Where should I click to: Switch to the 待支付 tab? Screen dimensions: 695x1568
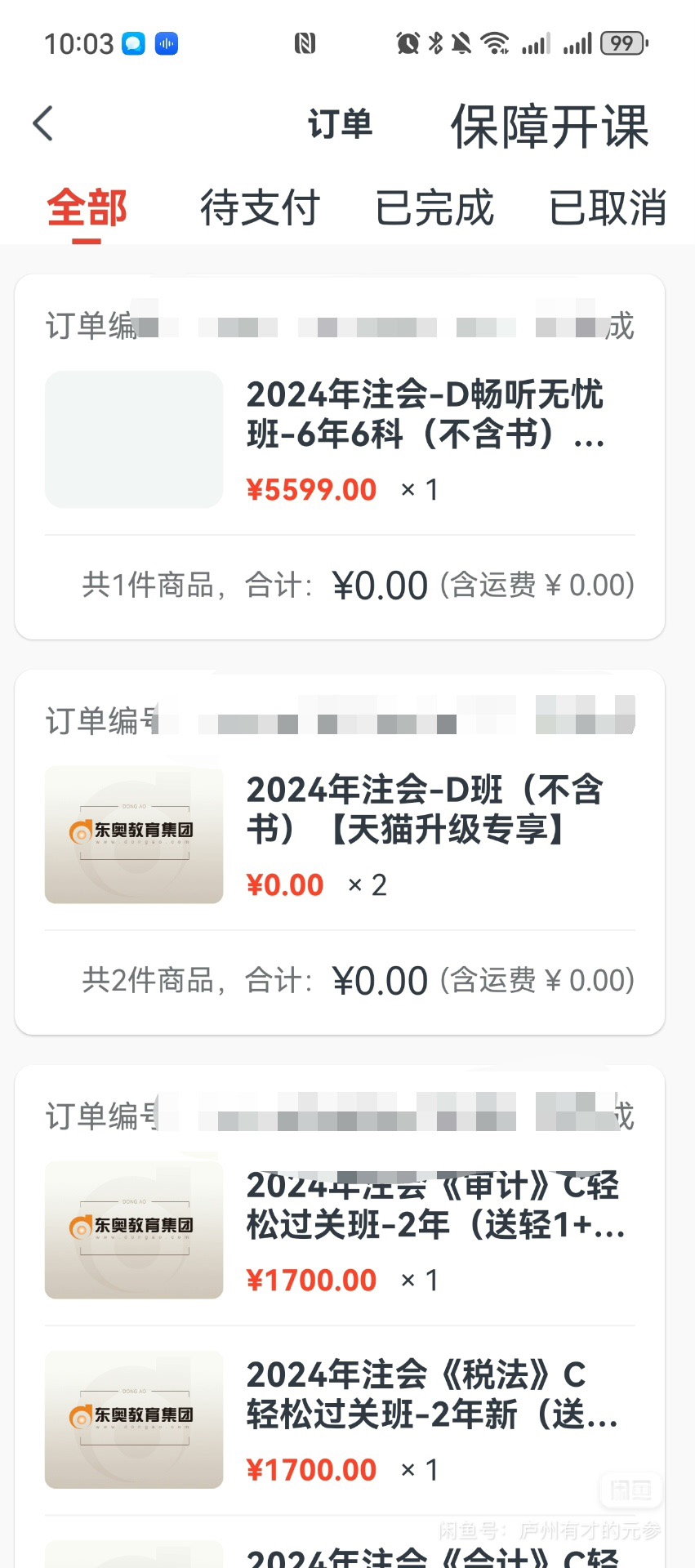(259, 208)
